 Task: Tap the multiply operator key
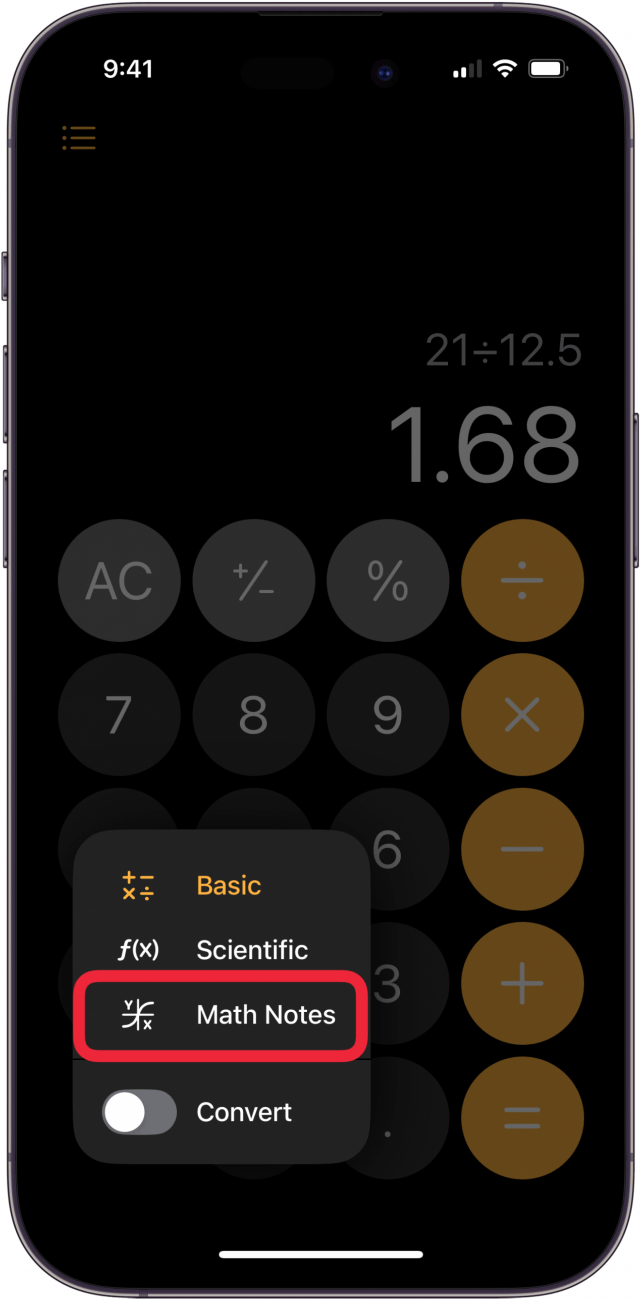(x=522, y=714)
